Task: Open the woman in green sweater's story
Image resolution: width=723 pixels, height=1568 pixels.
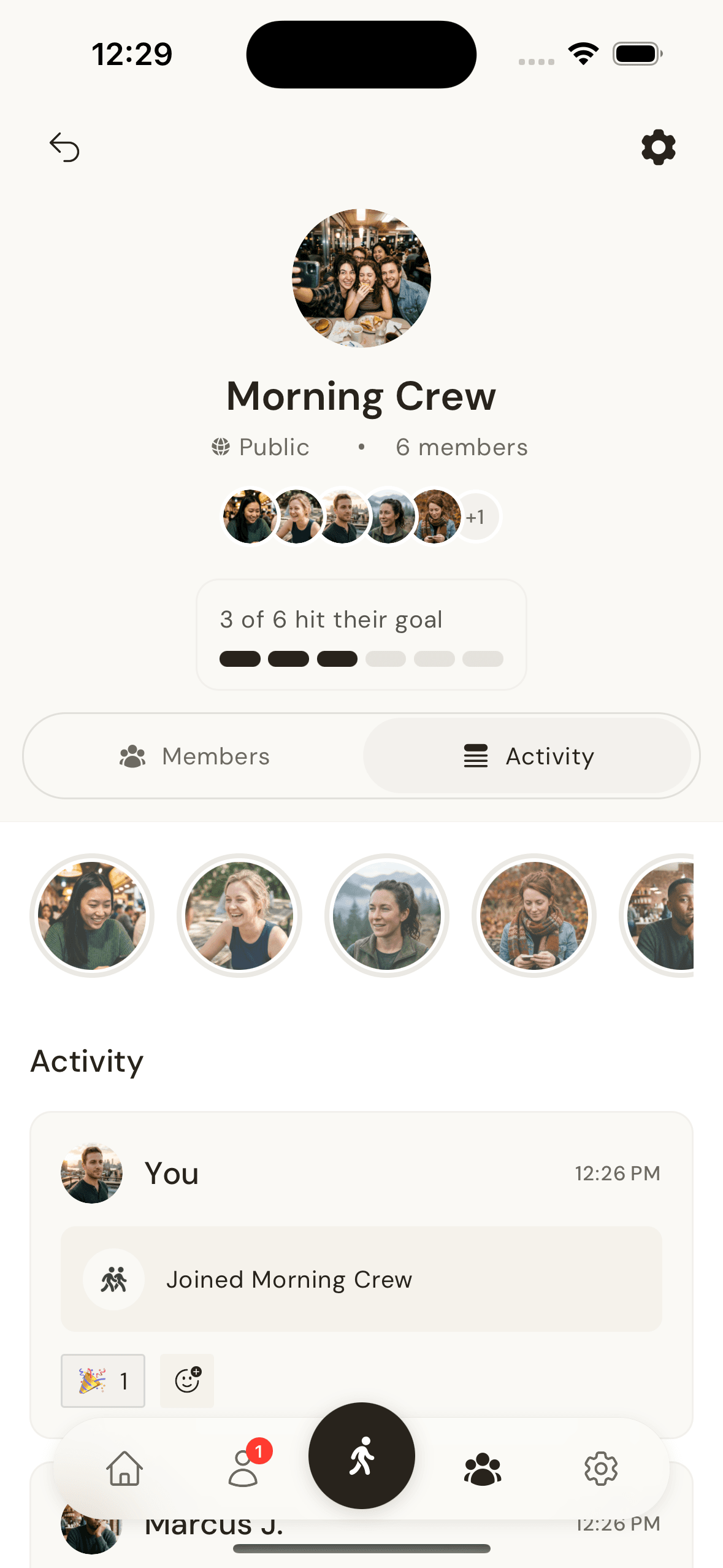Action: 92,915
